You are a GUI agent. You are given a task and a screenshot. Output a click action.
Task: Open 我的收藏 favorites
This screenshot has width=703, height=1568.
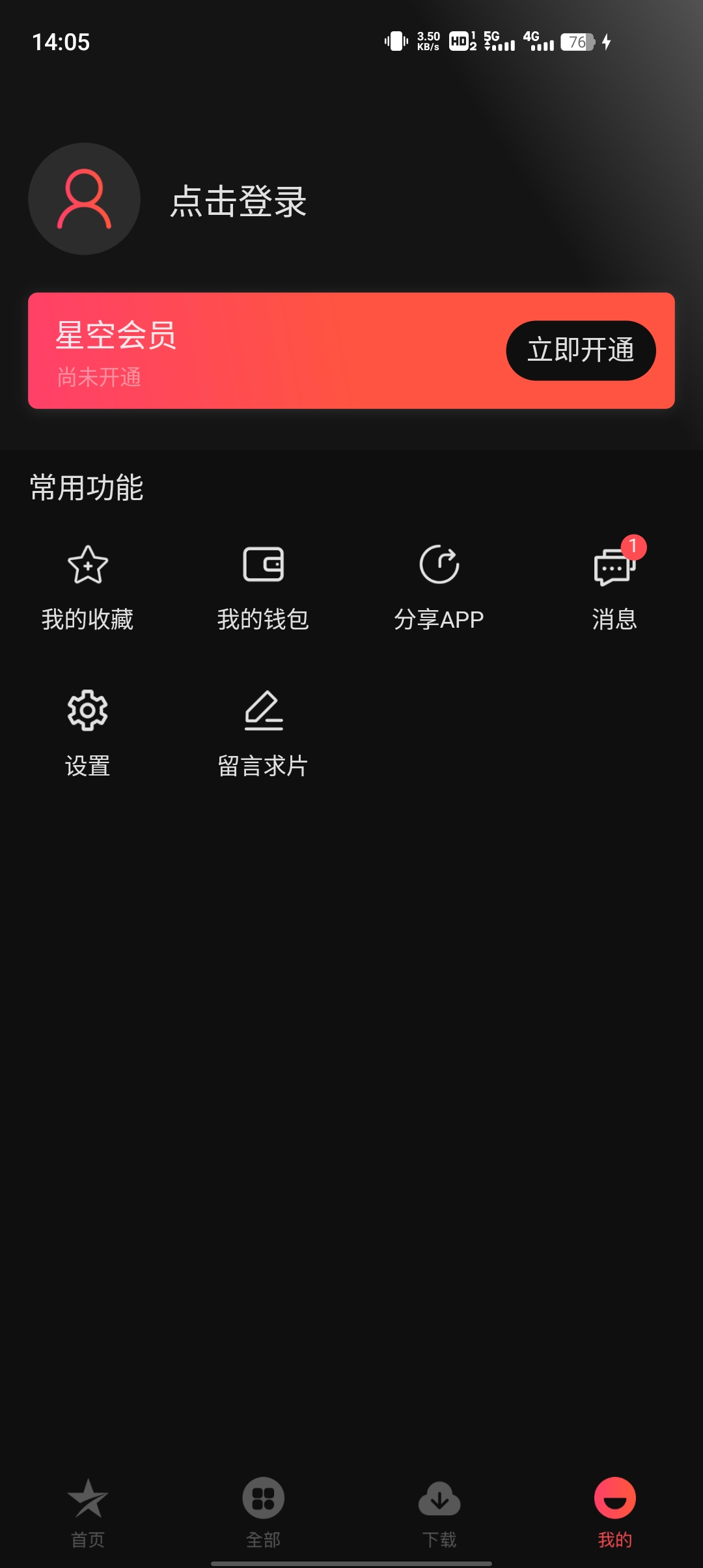tap(88, 587)
